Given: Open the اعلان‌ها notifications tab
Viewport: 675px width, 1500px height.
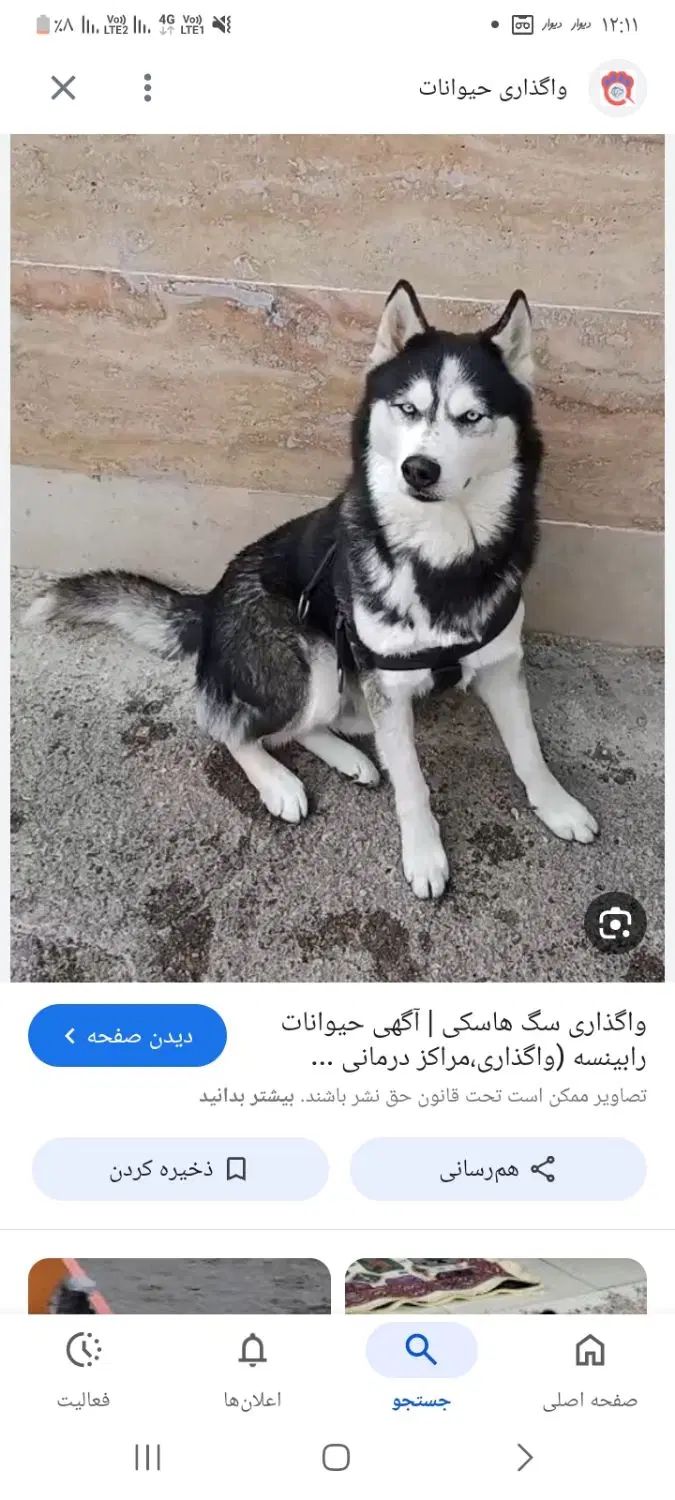Looking at the screenshot, I should [253, 1372].
